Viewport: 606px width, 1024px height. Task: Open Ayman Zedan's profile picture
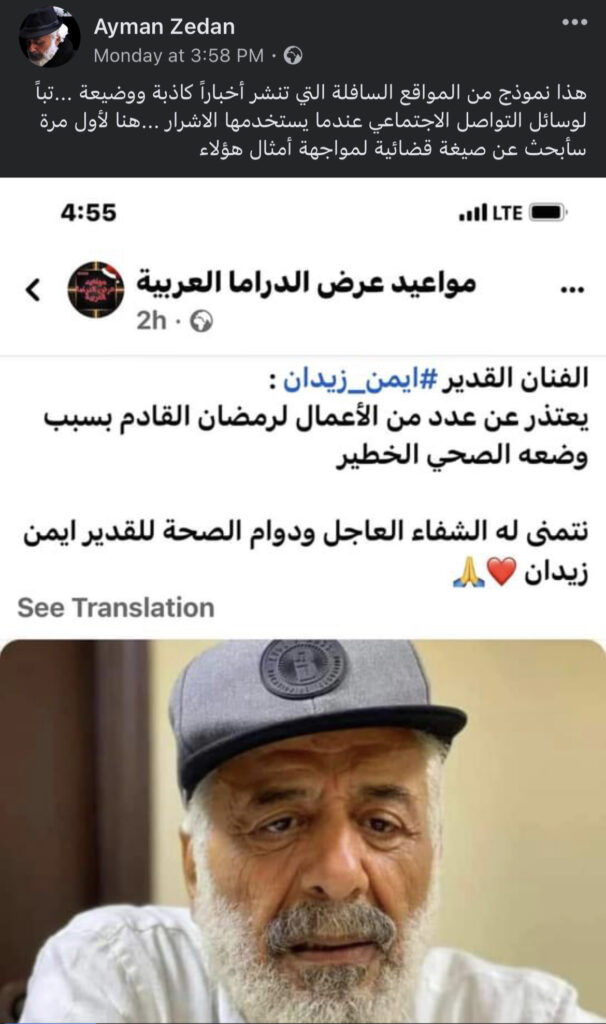pyautogui.click(x=49, y=37)
